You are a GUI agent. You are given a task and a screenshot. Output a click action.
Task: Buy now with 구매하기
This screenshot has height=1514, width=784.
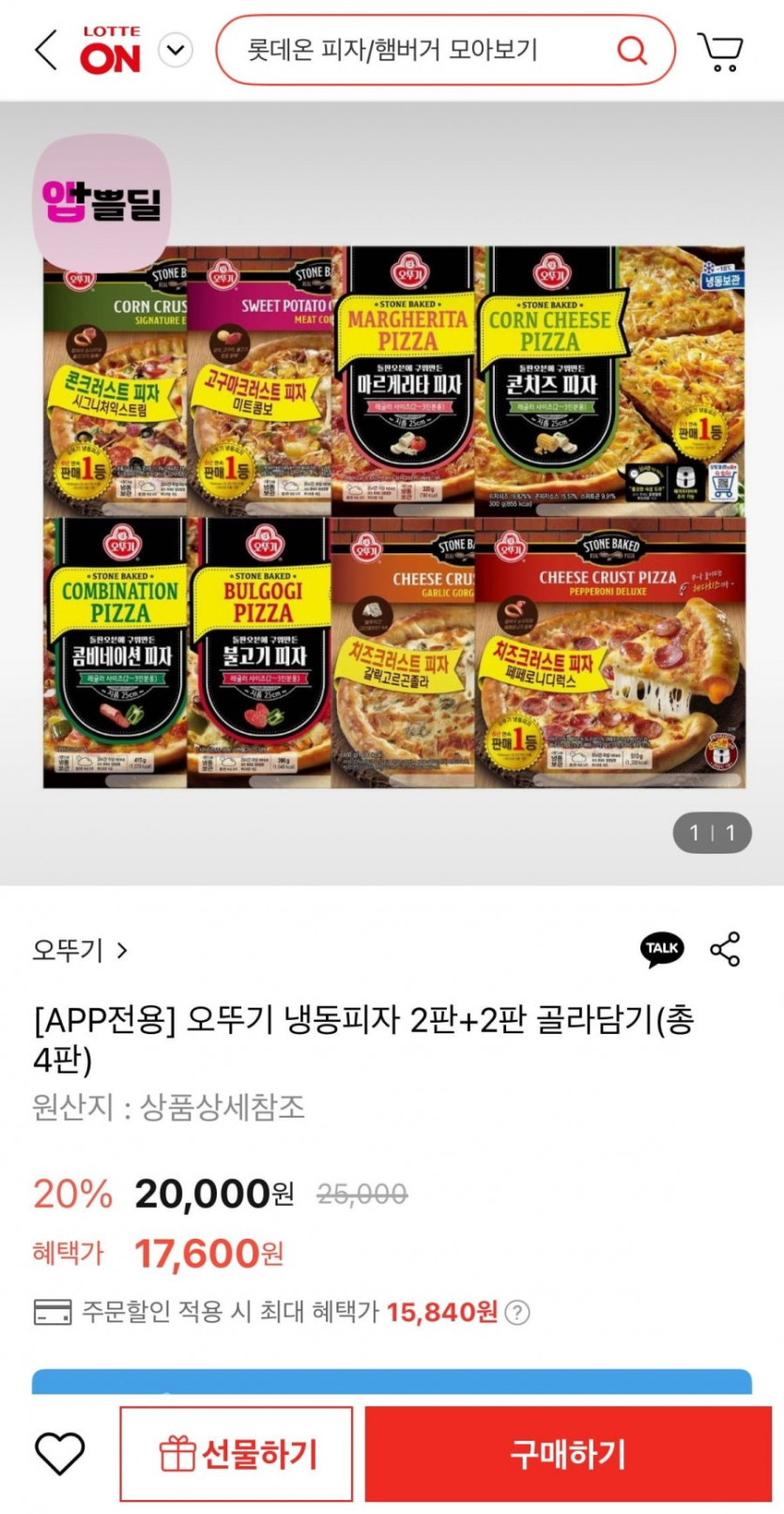coord(568,1454)
